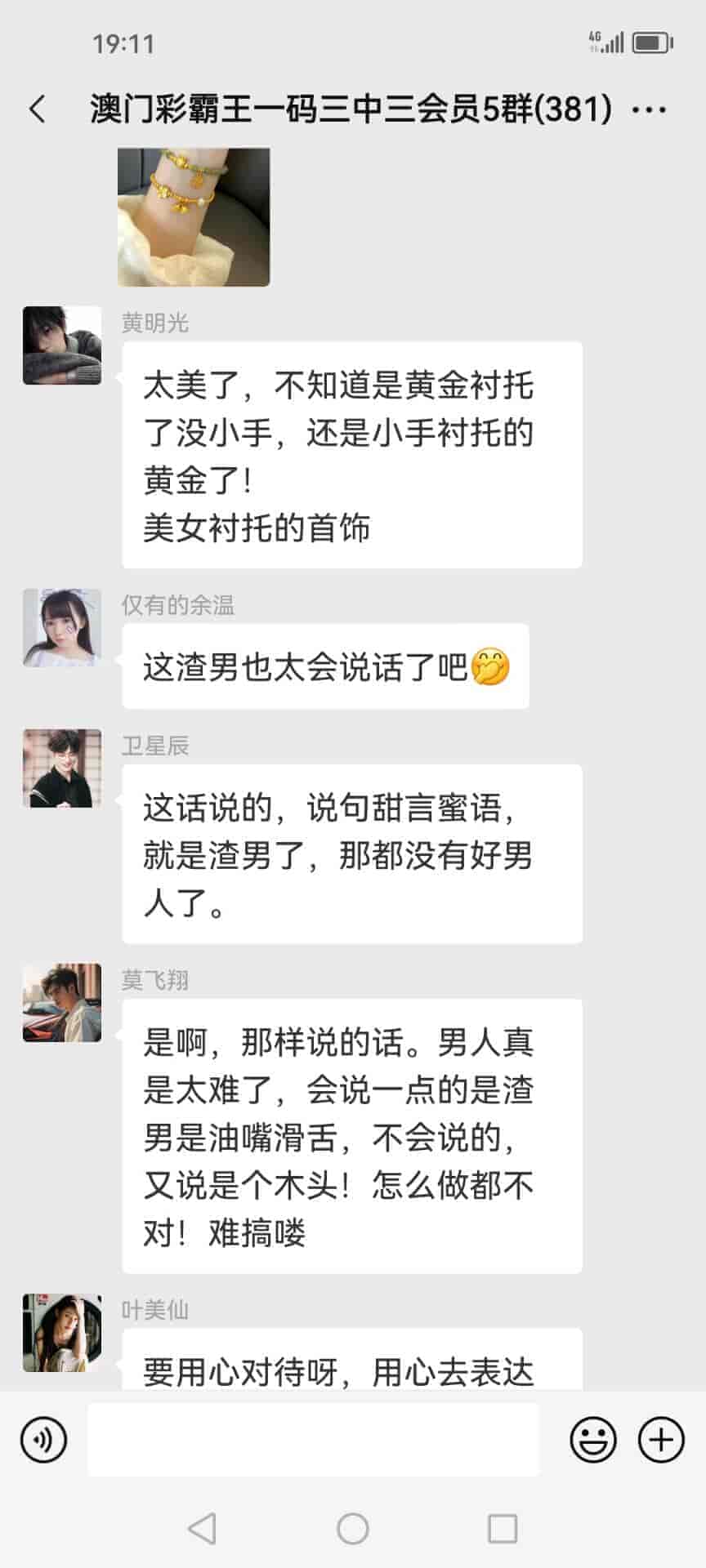Open 仅有的余温's avatar
Screen dimensions: 706x1568
tap(62, 627)
